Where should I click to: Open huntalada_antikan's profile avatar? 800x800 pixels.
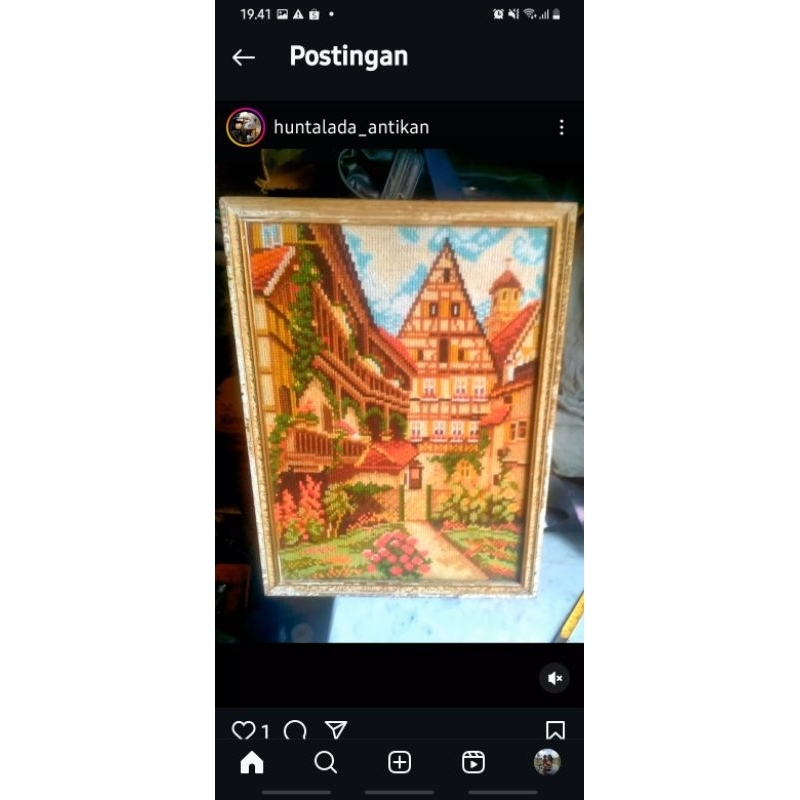[245, 127]
